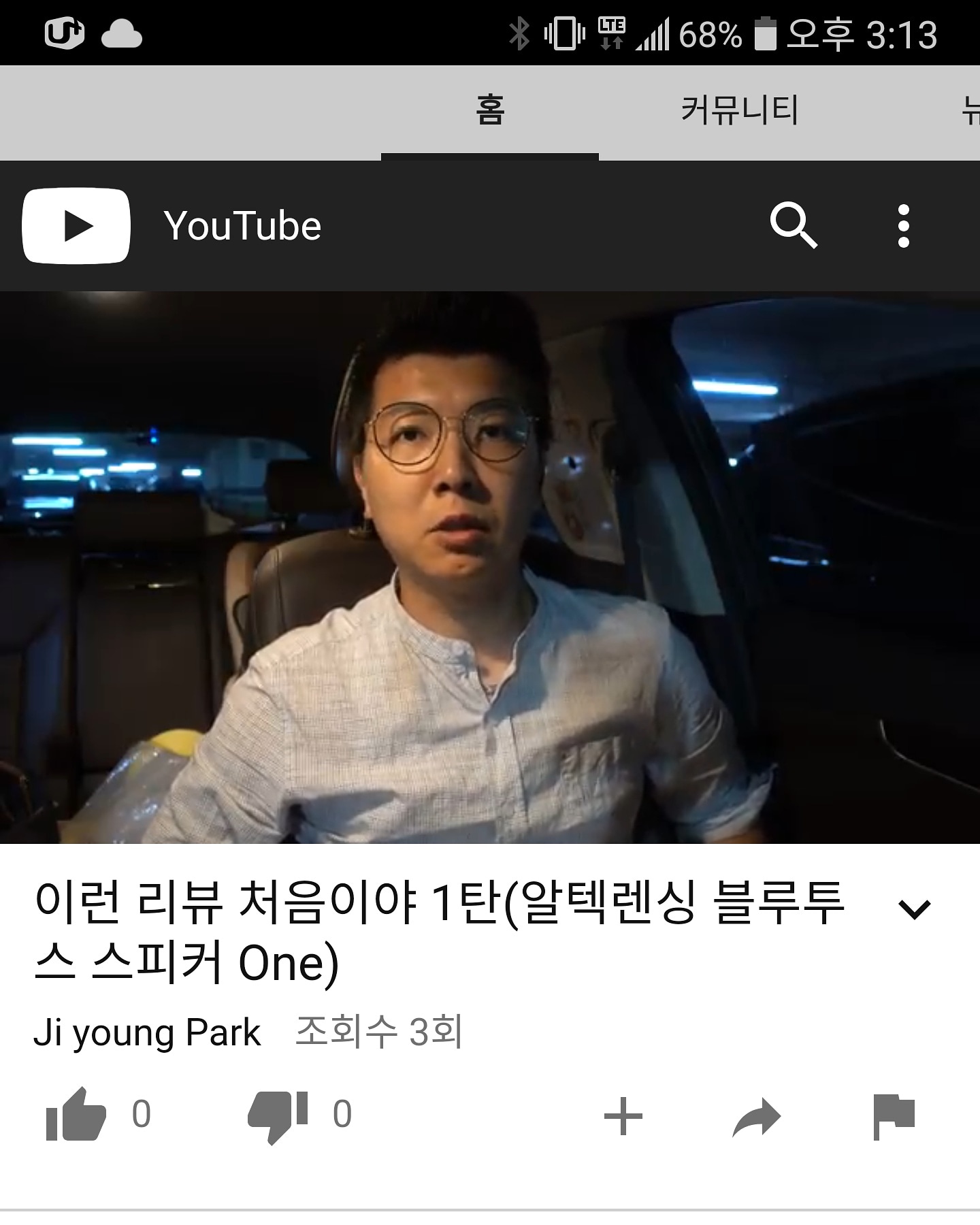This screenshot has height=1225, width=980.
Task: Report video with the flag icon
Action: (894, 1116)
